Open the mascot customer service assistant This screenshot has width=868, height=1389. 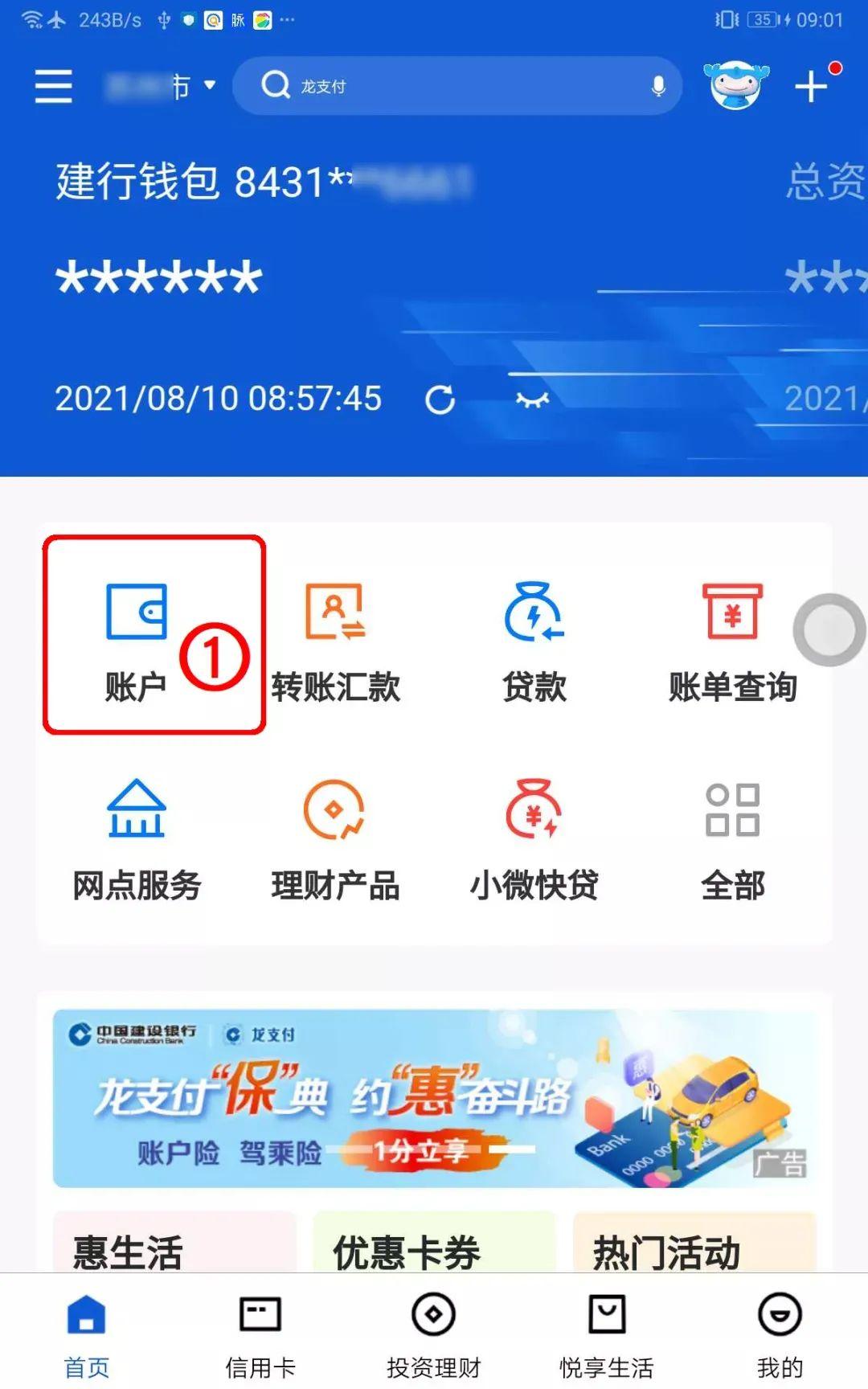[x=735, y=85]
